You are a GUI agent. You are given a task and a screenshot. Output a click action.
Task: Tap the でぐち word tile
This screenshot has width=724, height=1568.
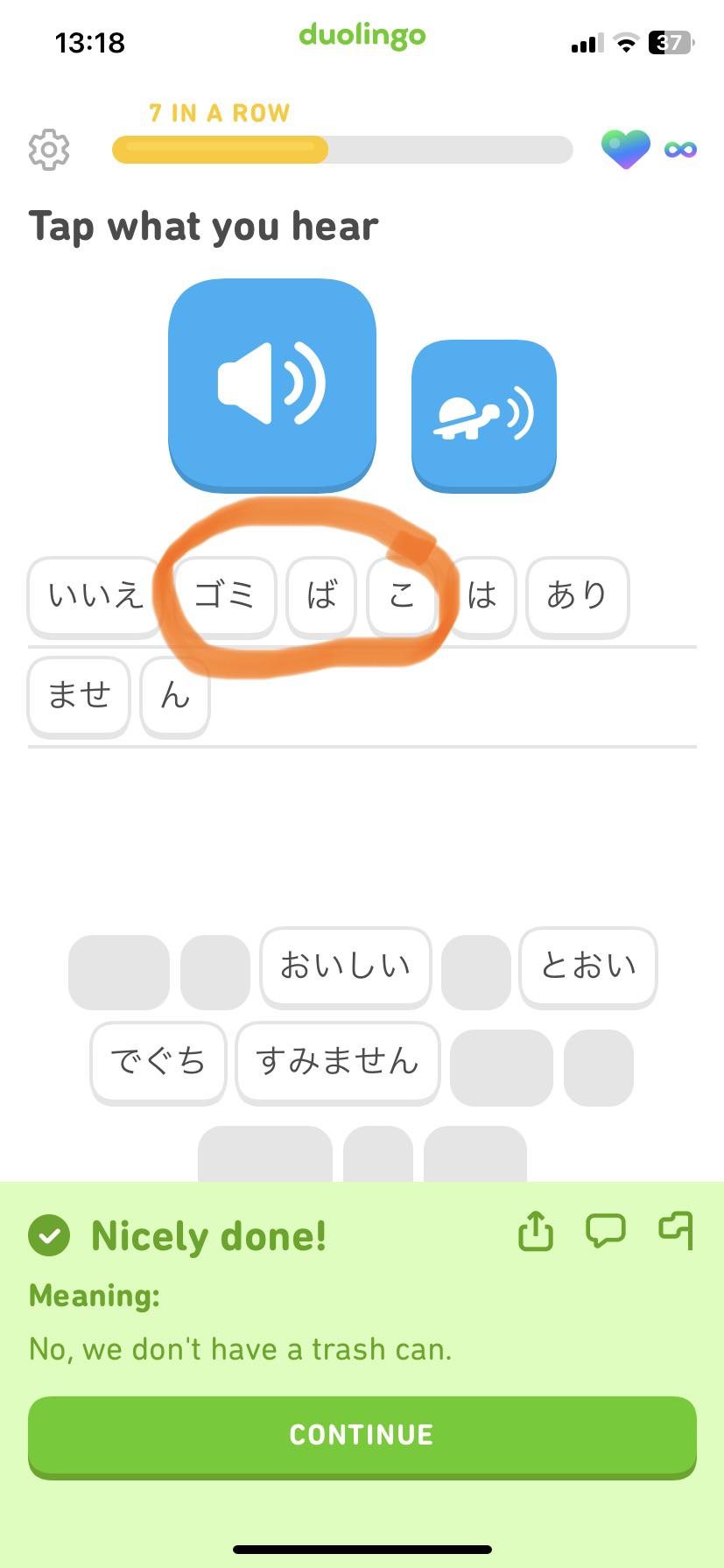tap(158, 1062)
